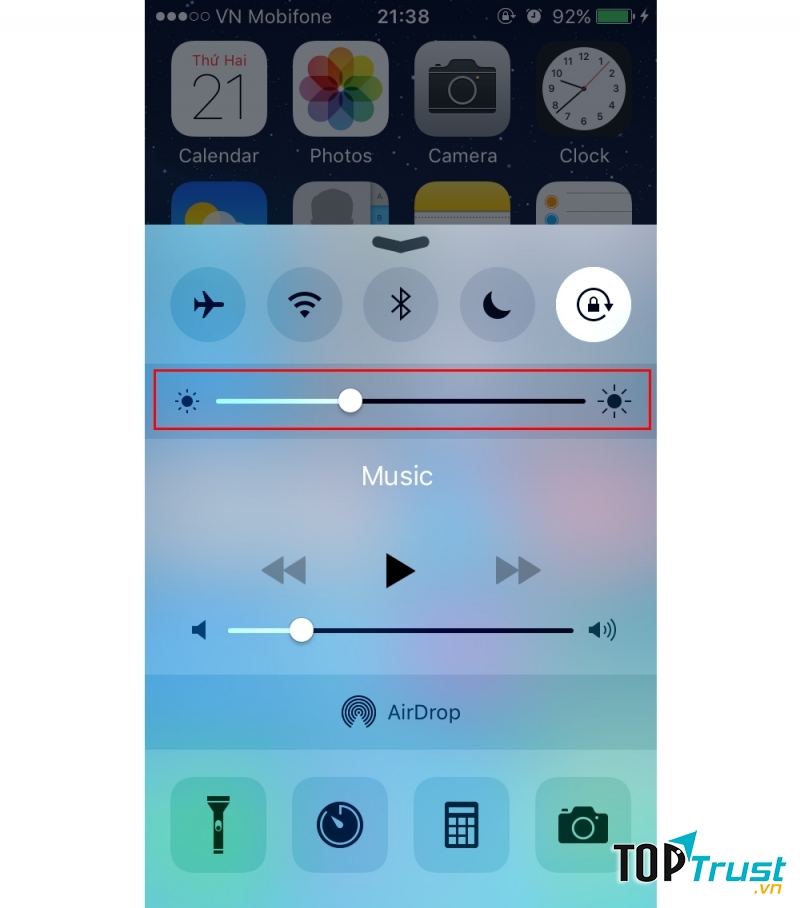
Task: Disable the rotation lock
Action: 593,305
